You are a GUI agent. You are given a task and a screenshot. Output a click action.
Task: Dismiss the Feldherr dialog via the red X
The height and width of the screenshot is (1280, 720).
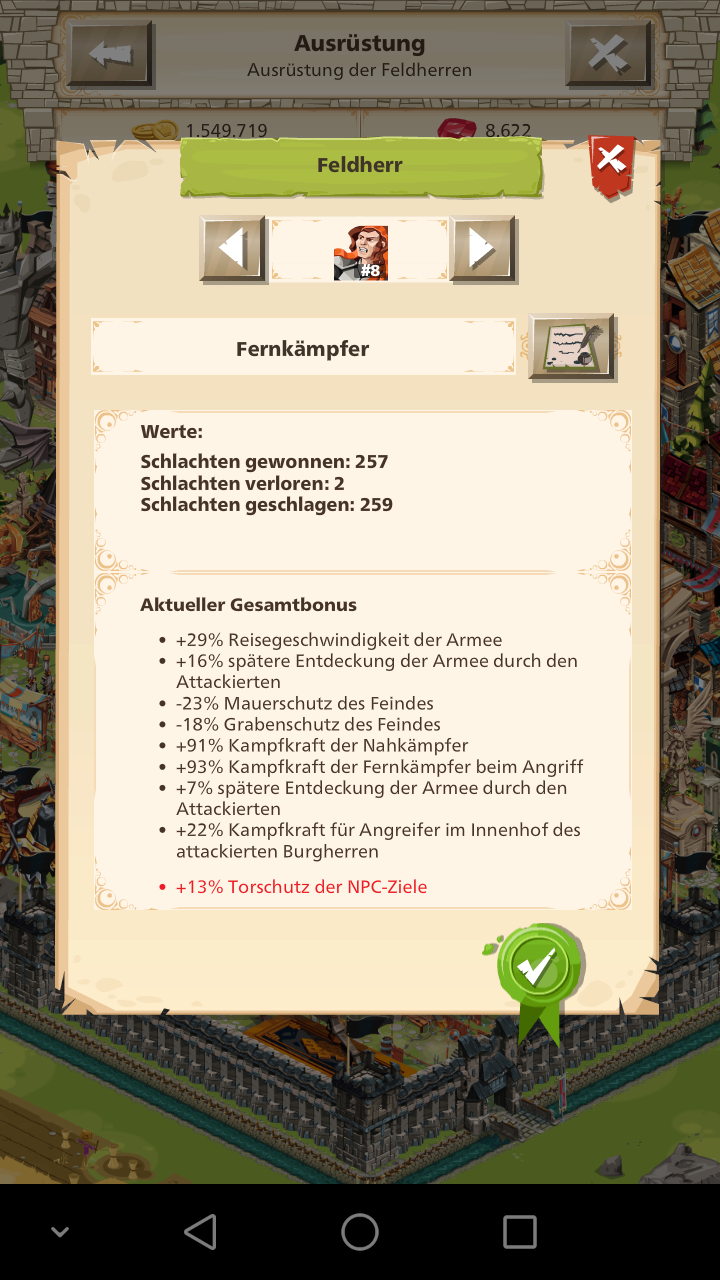coord(611,161)
